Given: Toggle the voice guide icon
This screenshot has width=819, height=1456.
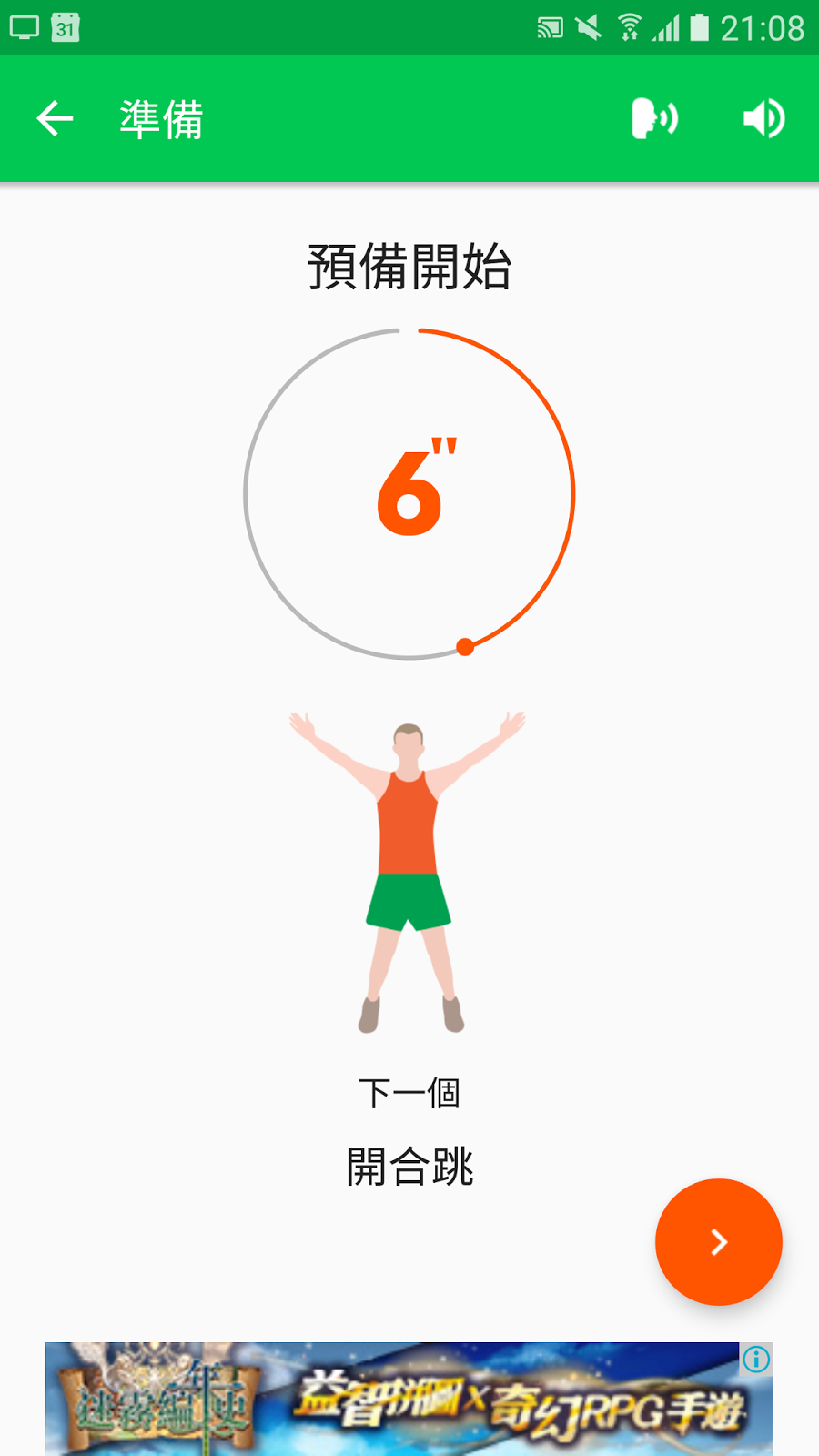Looking at the screenshot, I should click(x=654, y=119).
